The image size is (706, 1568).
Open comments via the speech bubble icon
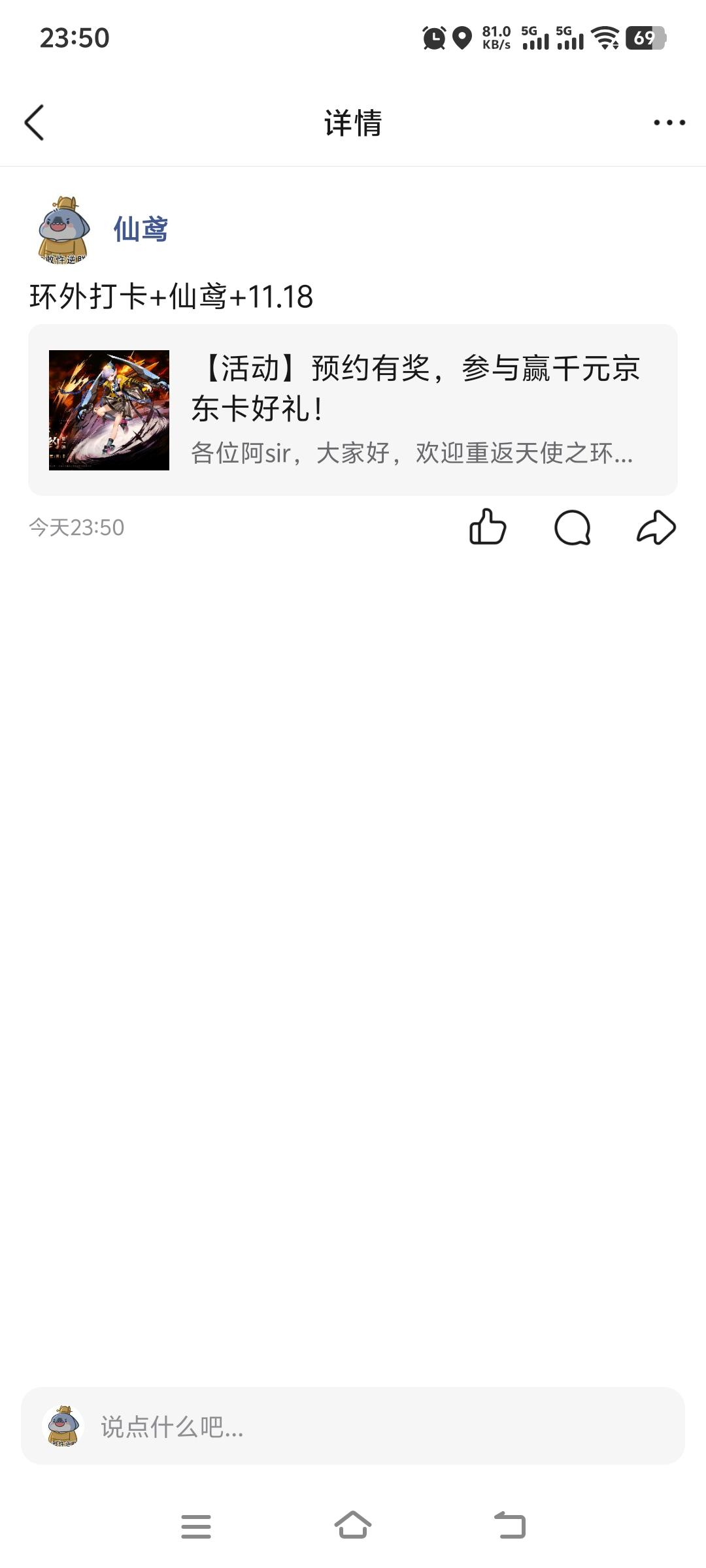pos(573,527)
